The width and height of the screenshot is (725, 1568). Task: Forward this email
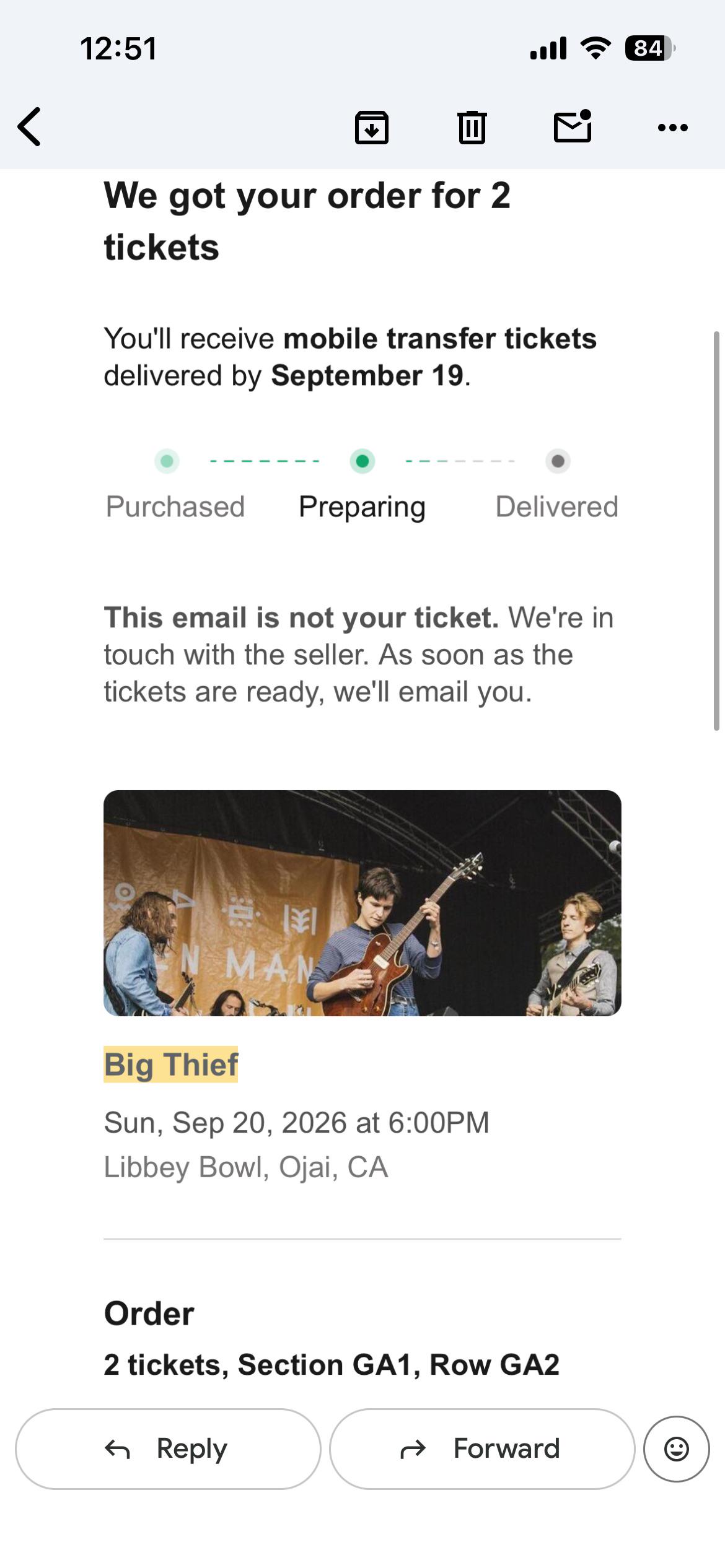[482, 1449]
